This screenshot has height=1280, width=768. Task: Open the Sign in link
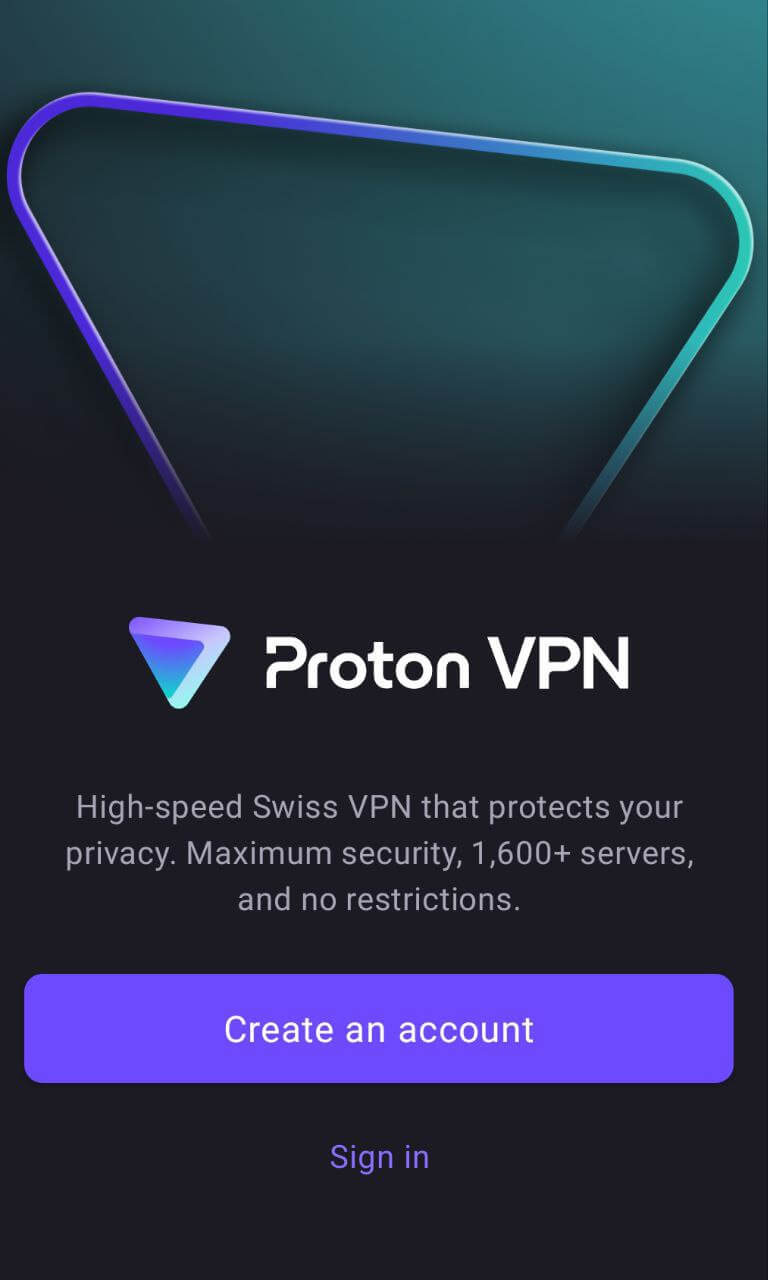(379, 1157)
